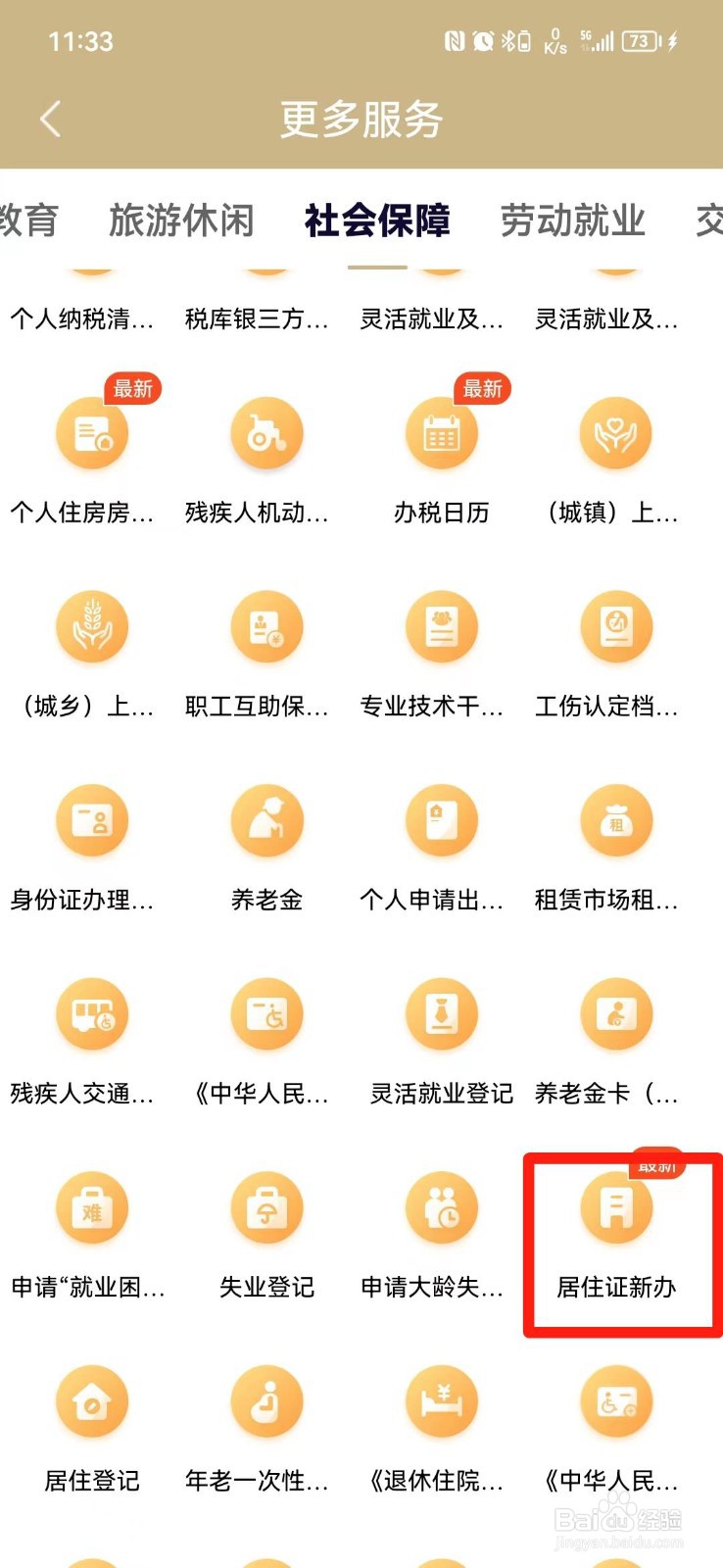Open the 灵活就业登记 service icon
The height and width of the screenshot is (1568, 723).
(x=441, y=1014)
